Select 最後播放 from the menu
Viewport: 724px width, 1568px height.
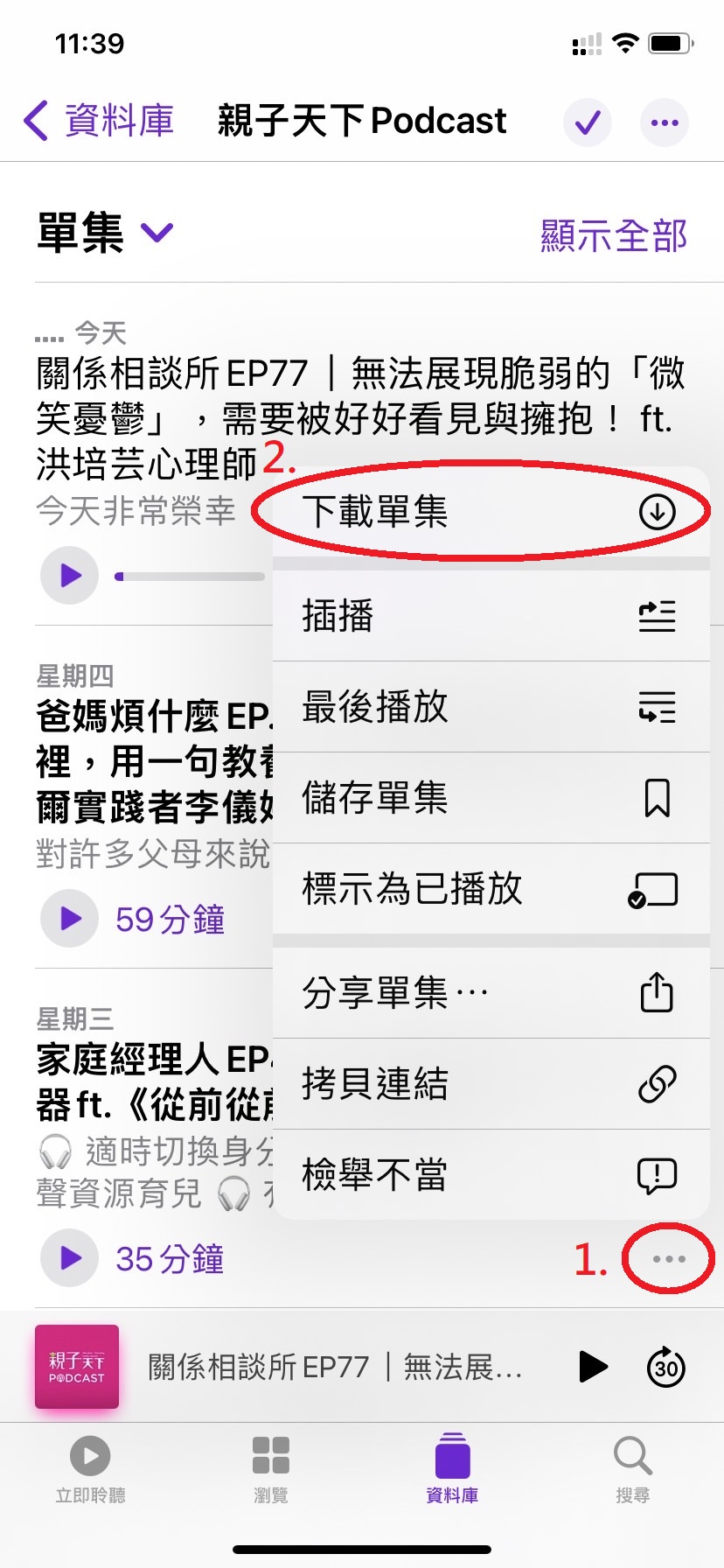click(x=490, y=707)
